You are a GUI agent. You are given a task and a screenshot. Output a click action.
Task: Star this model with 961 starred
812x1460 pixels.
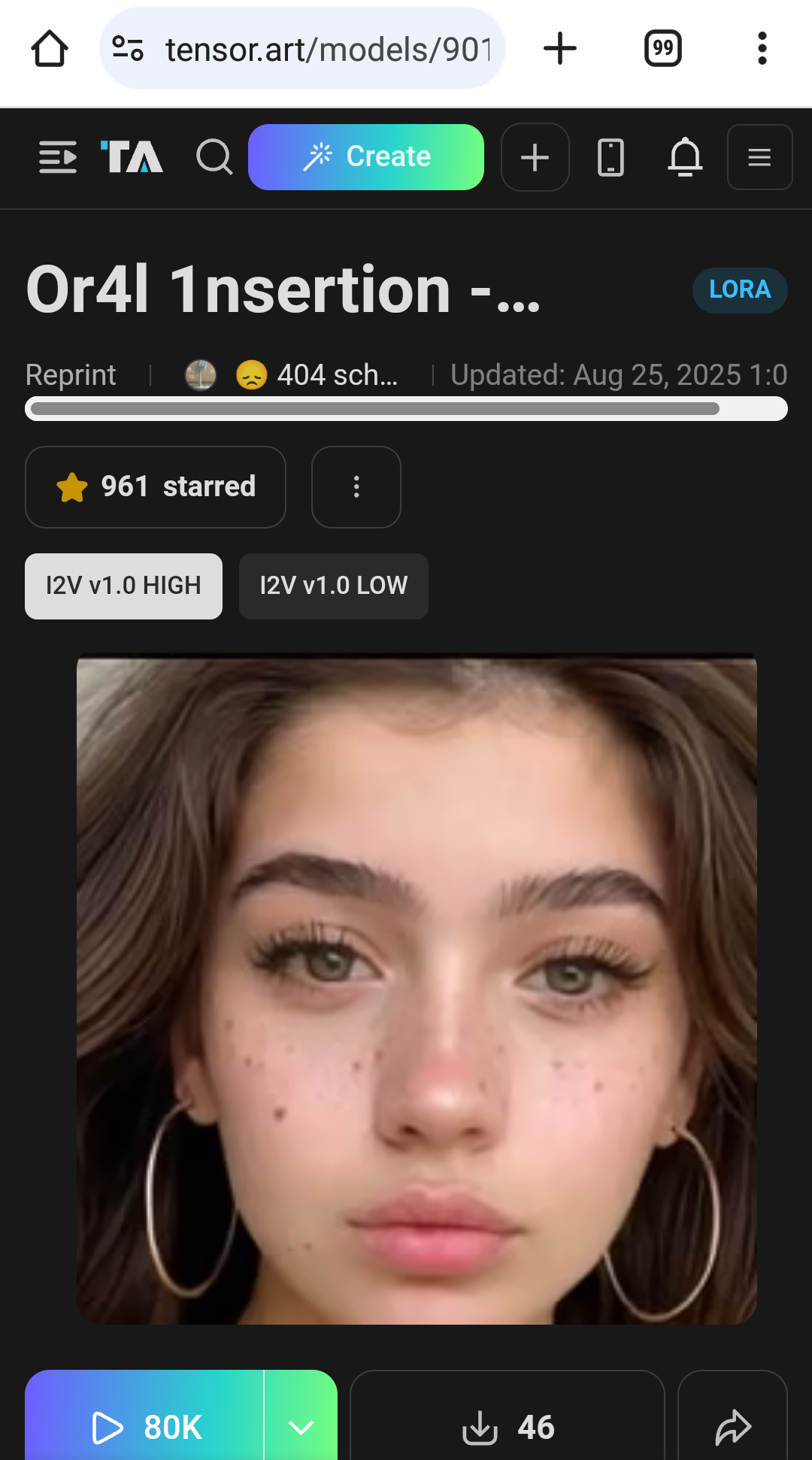156,487
